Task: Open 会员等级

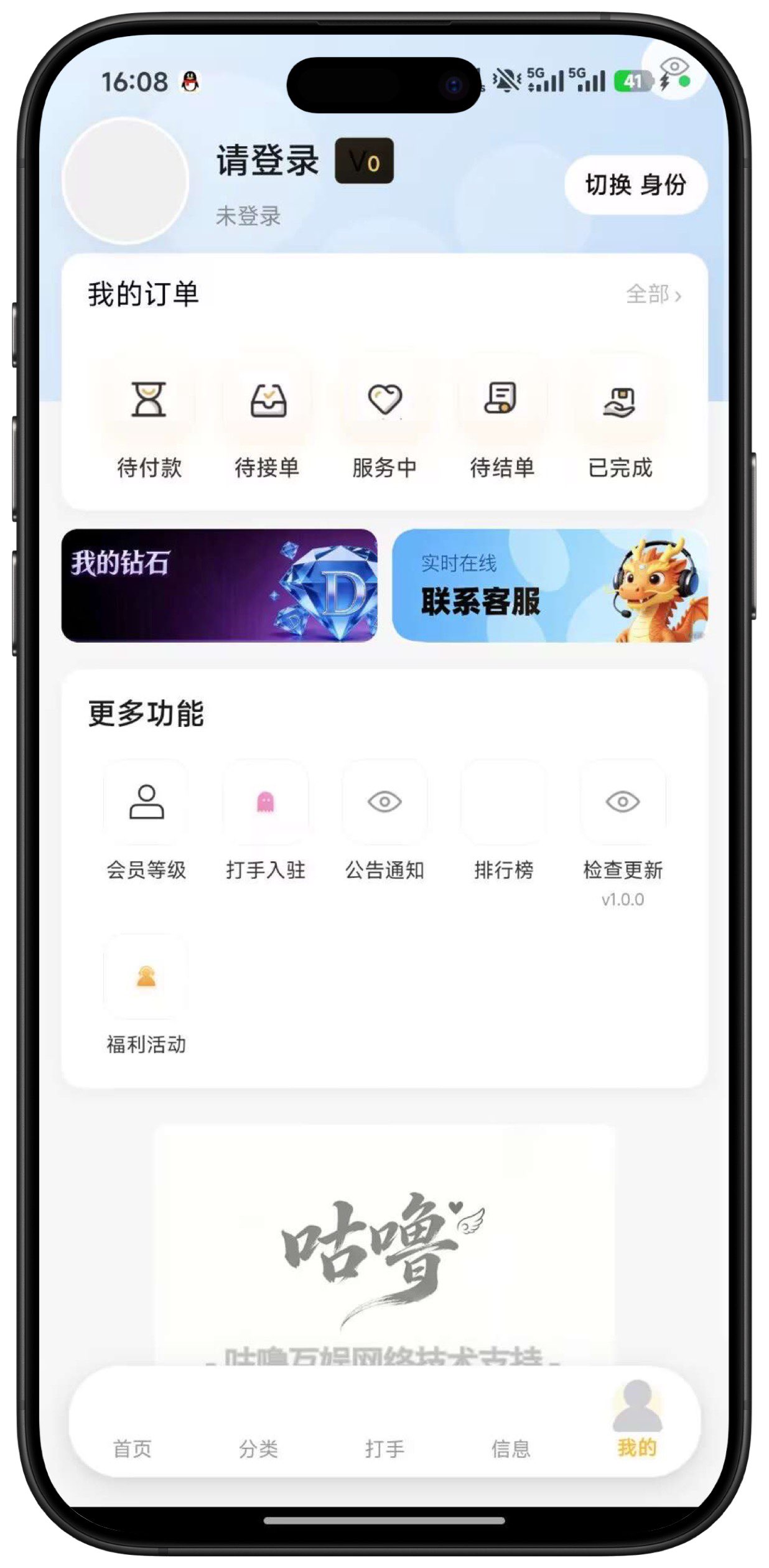Action: coord(146,821)
